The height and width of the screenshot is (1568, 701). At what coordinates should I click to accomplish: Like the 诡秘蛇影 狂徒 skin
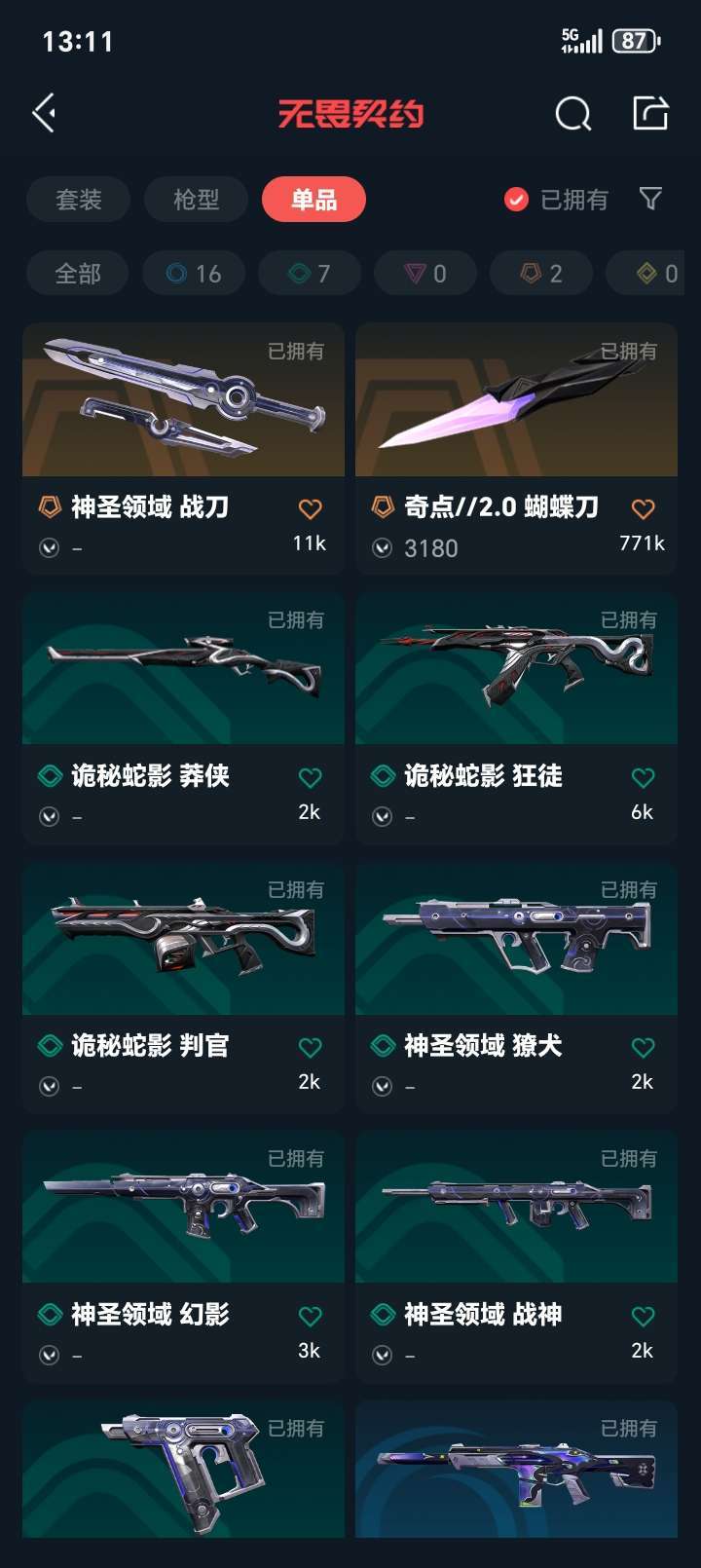(644, 777)
